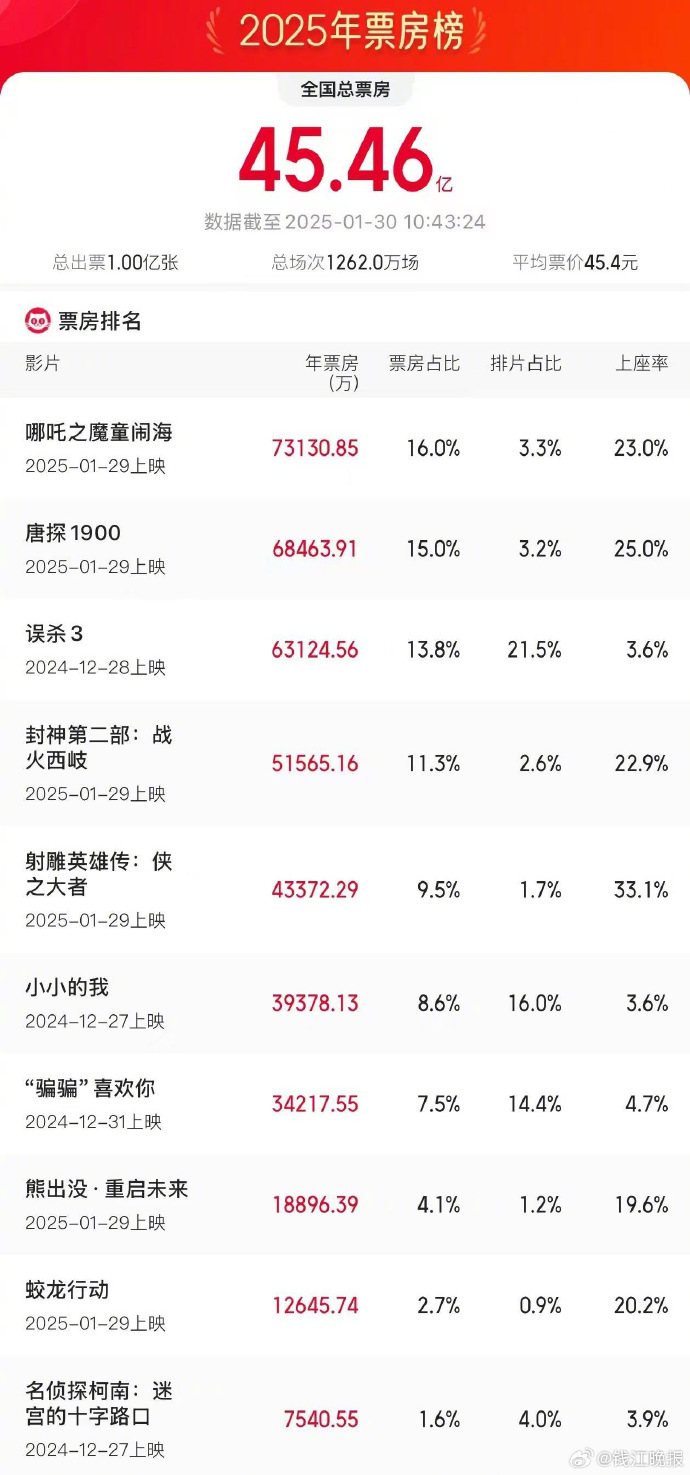Open the 小小的我 movie row
The height and width of the screenshot is (1475, 690).
click(345, 1003)
